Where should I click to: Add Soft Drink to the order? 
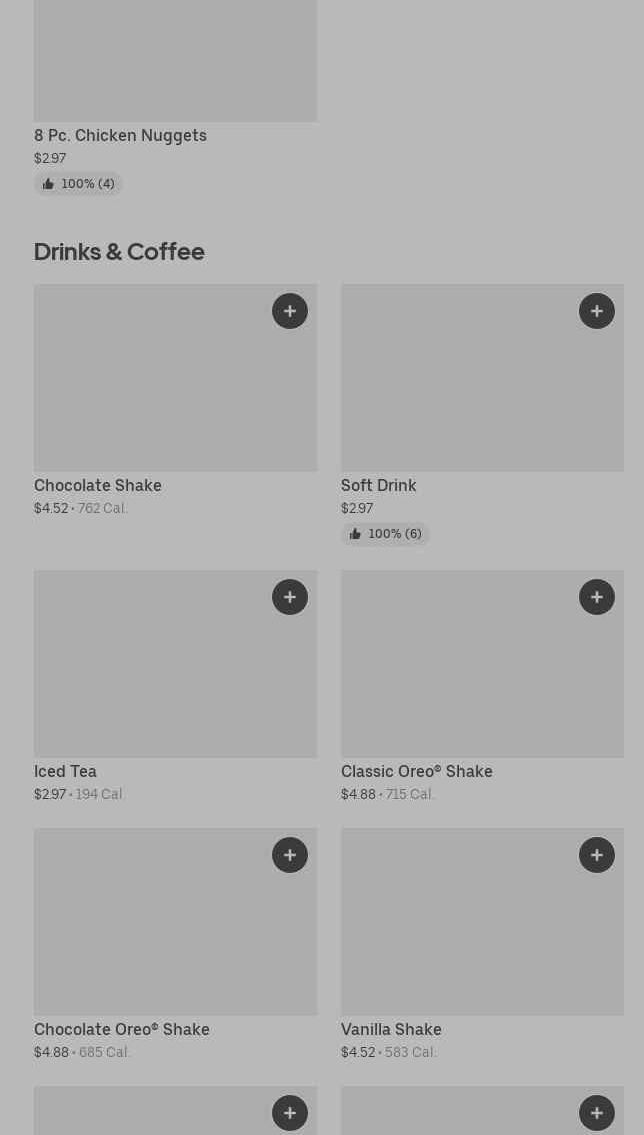(x=596, y=311)
